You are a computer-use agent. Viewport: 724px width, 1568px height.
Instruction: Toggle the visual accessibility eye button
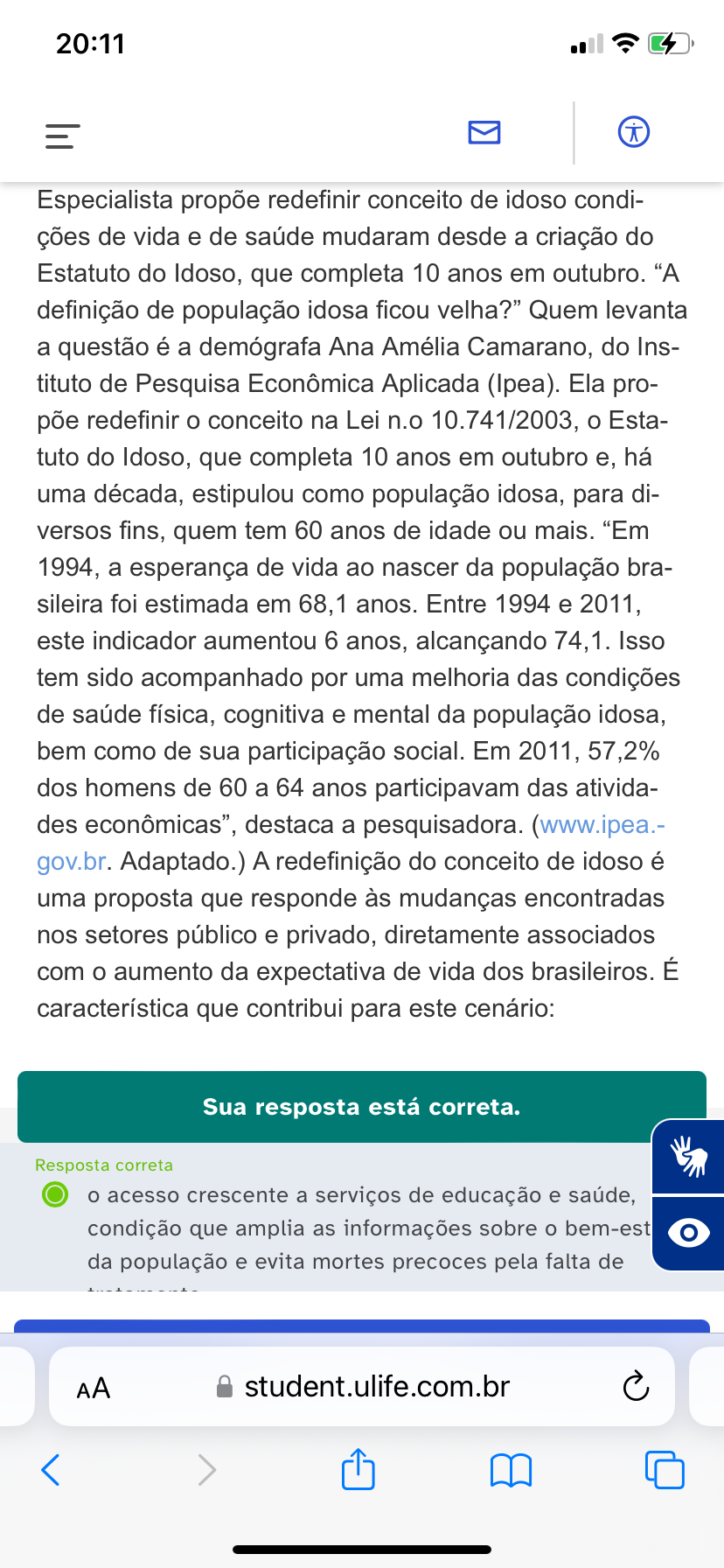688,1233
